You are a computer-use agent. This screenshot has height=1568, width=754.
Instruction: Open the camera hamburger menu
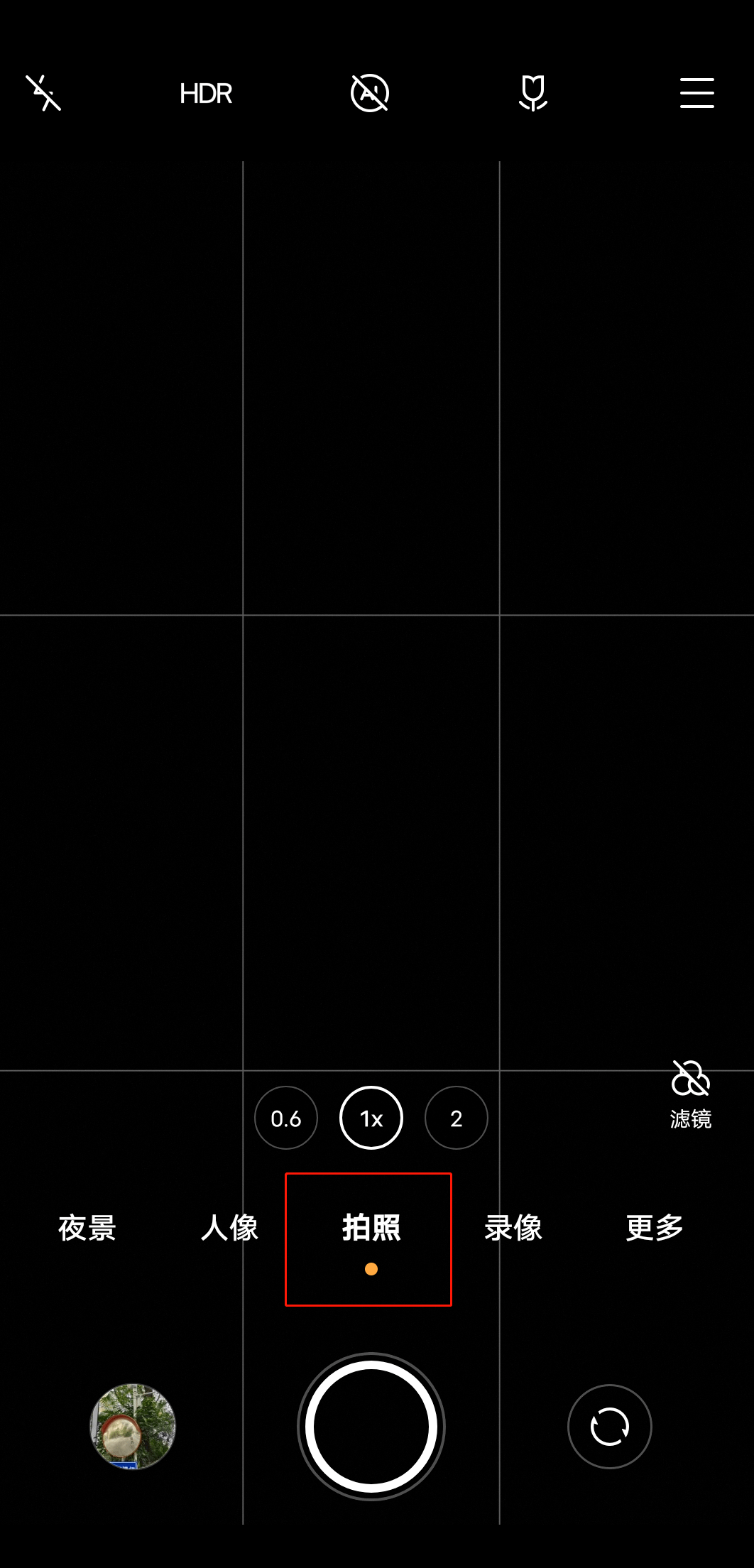(696, 93)
